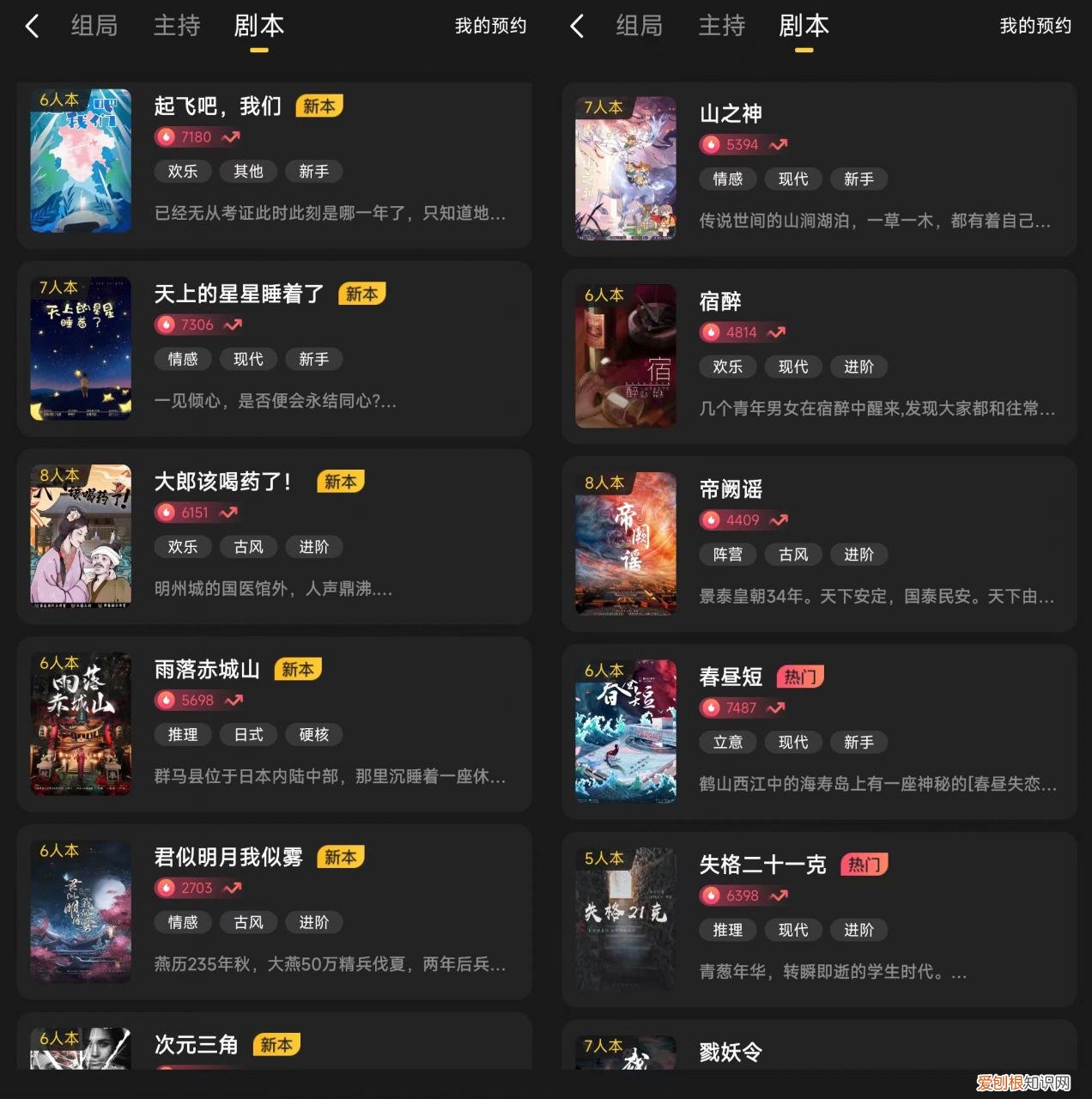Tap the 7人本 player count badge on 山之神

pyautogui.click(x=604, y=107)
